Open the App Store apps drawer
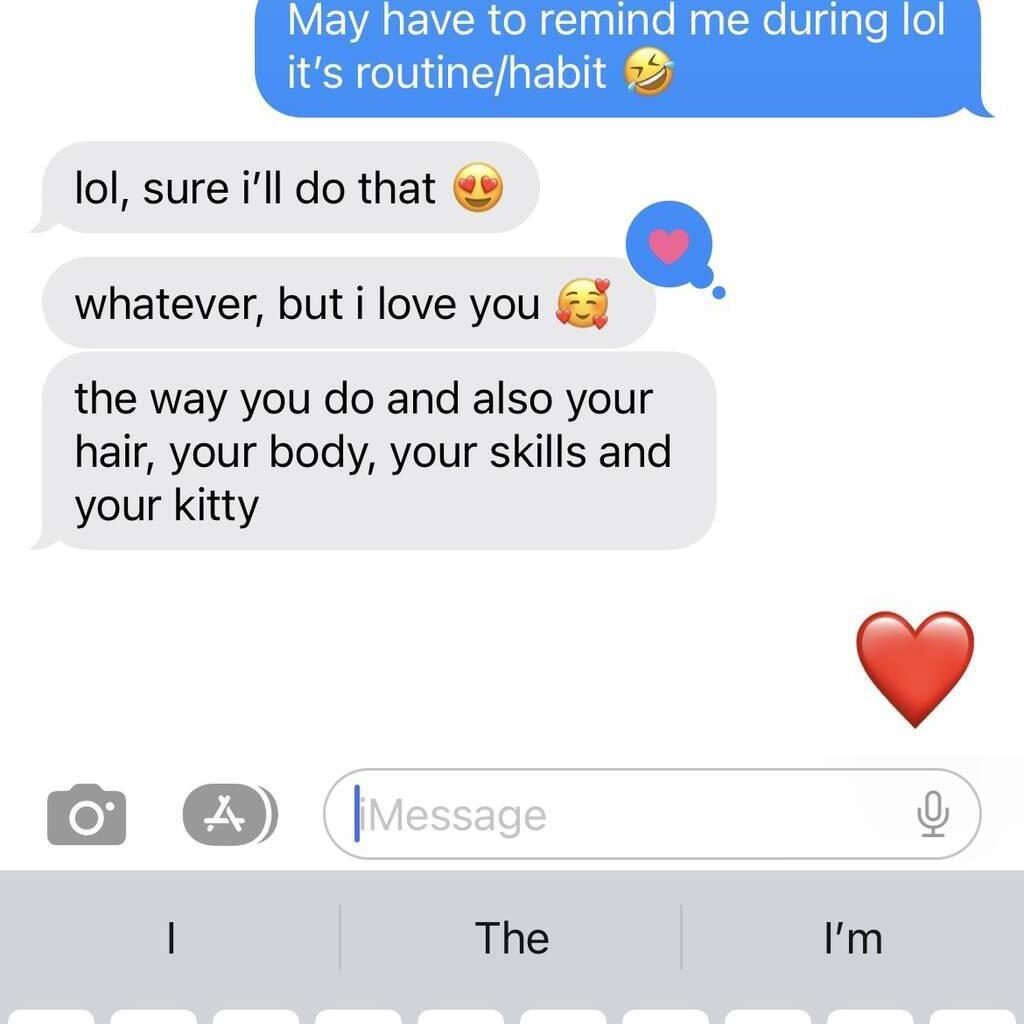This screenshot has width=1024, height=1024. coord(226,815)
